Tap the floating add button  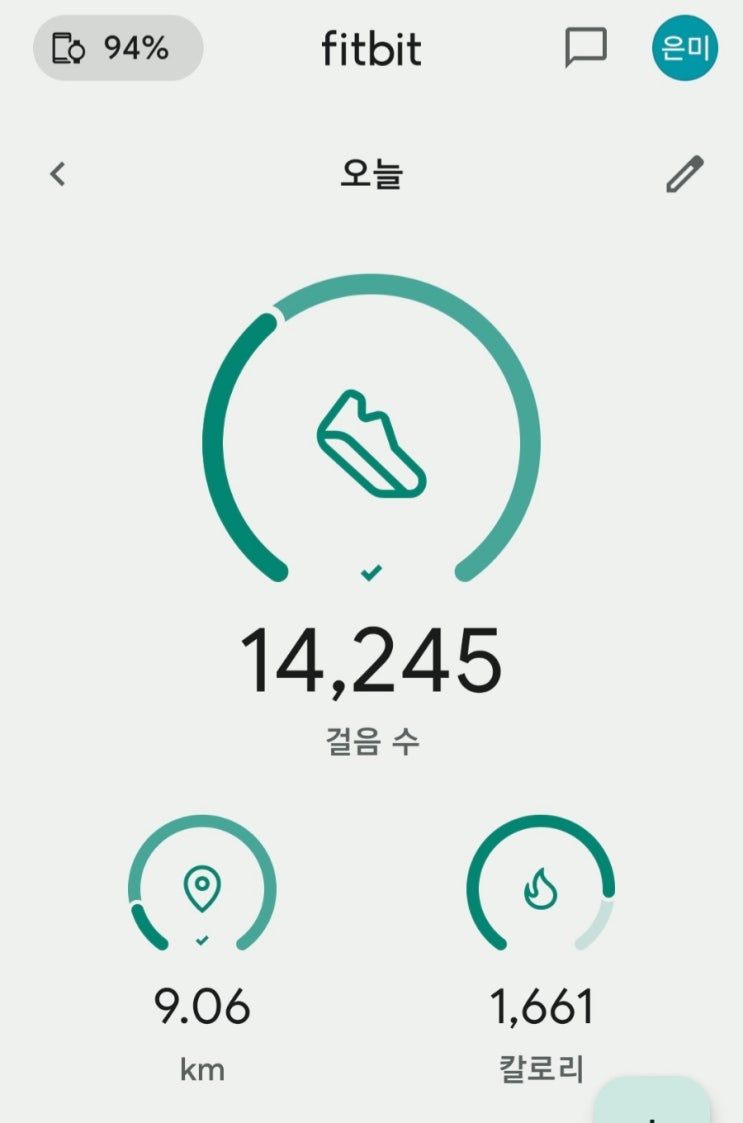click(x=652, y=1101)
